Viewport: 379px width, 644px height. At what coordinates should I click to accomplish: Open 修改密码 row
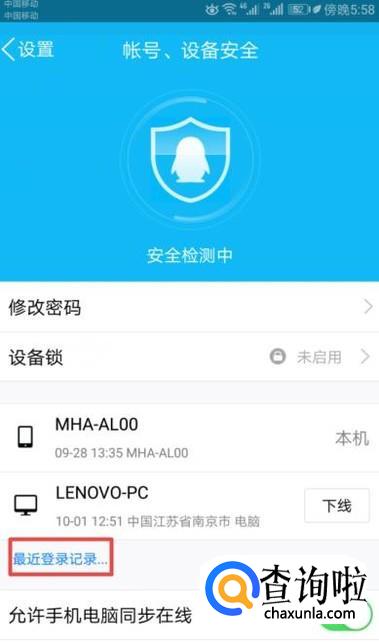pyautogui.click(x=189, y=307)
